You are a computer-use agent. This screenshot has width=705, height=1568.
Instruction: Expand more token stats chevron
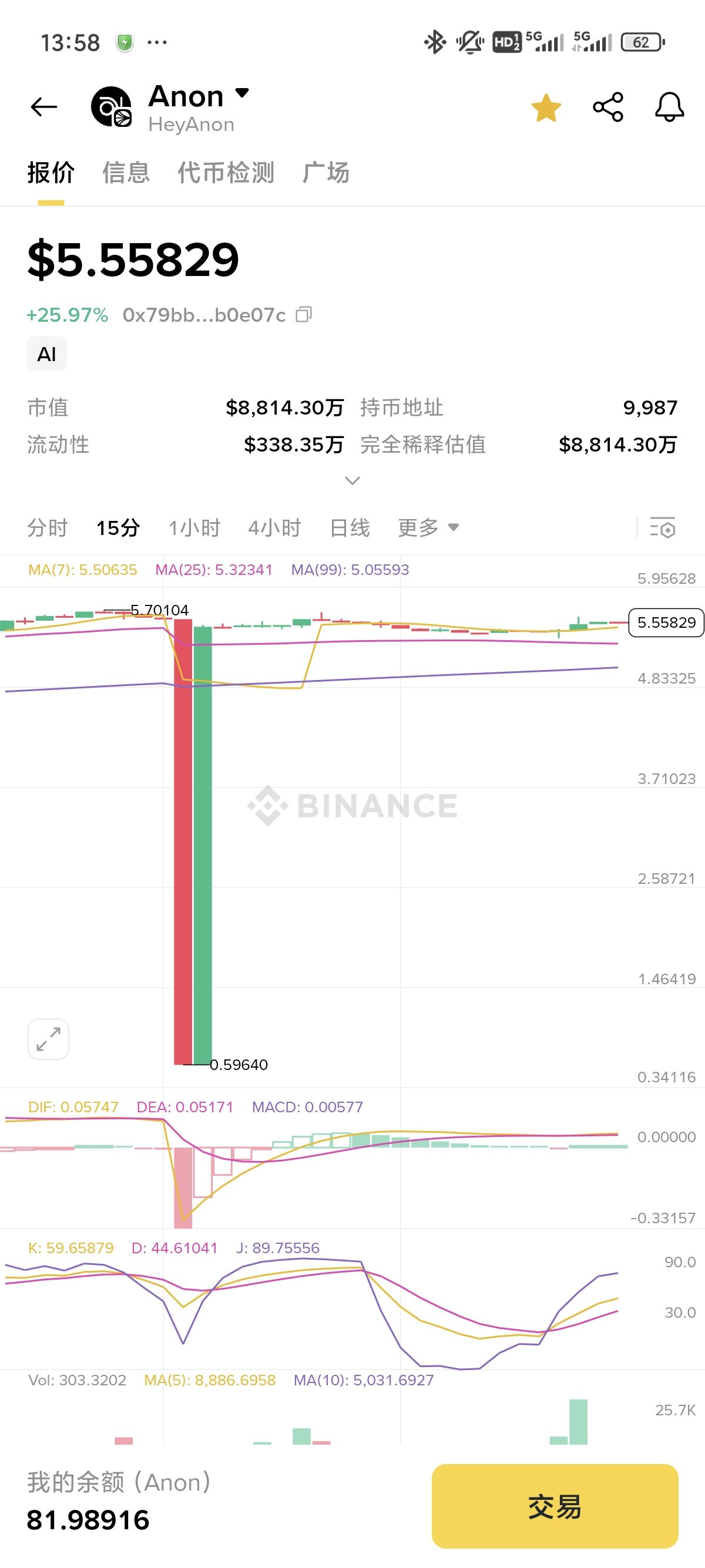[352, 481]
